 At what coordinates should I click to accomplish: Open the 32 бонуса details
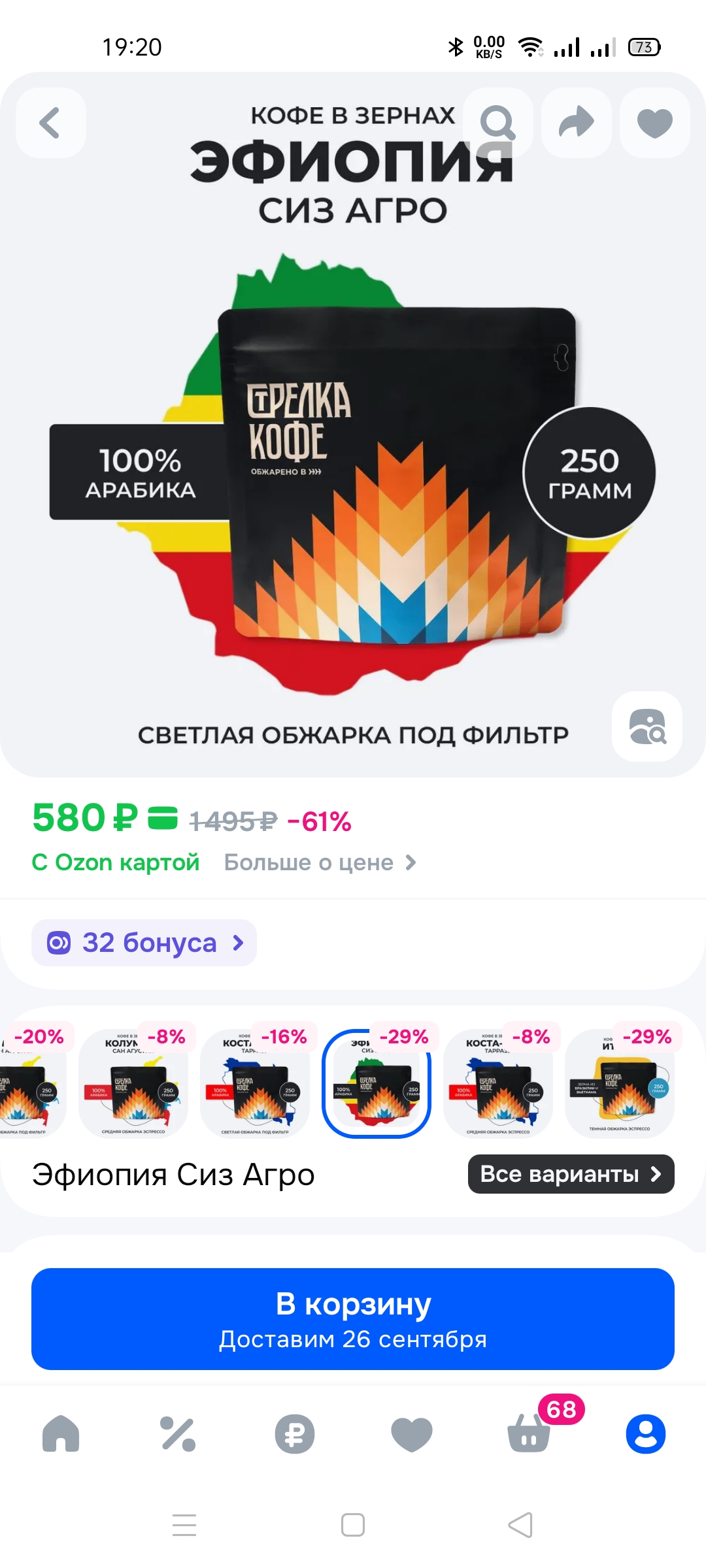[x=144, y=943]
